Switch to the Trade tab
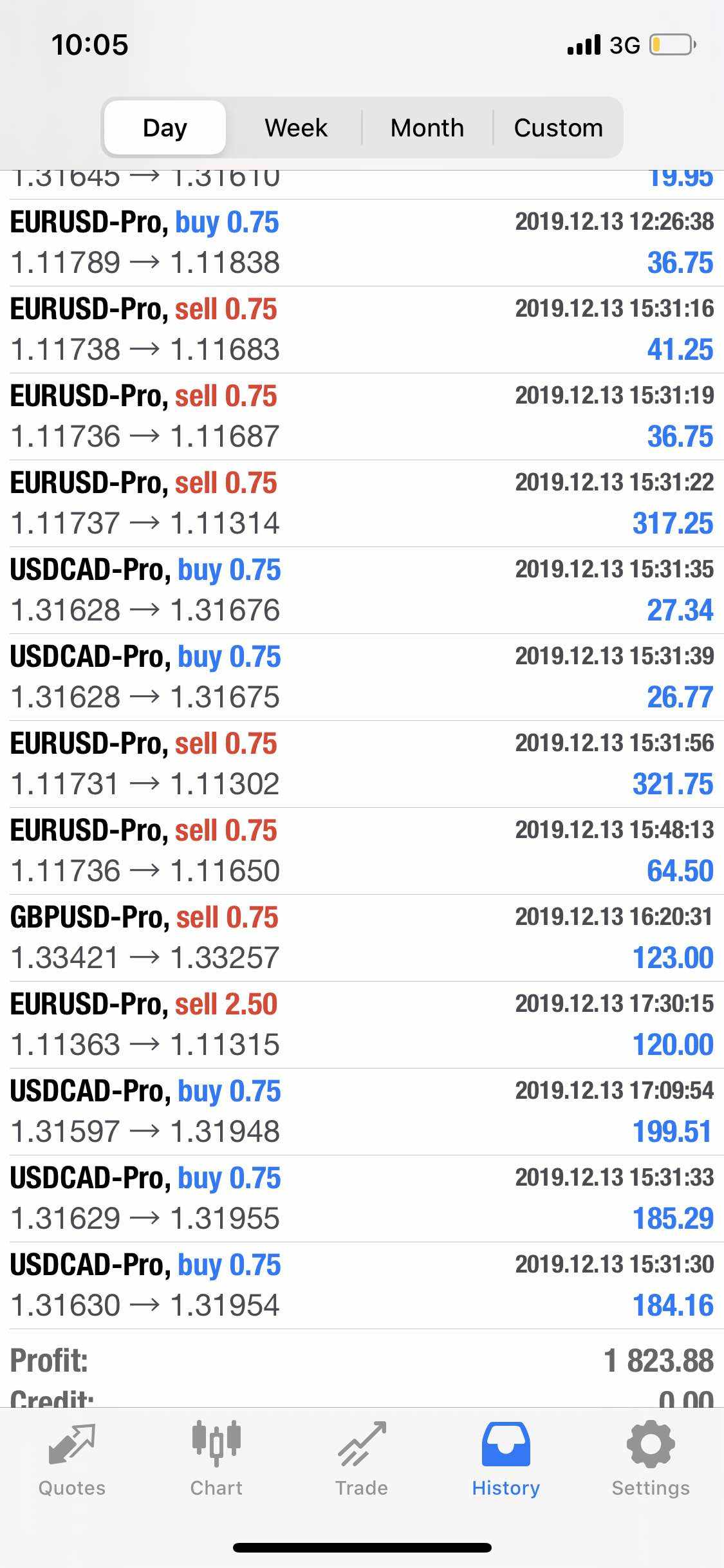 click(362, 1459)
